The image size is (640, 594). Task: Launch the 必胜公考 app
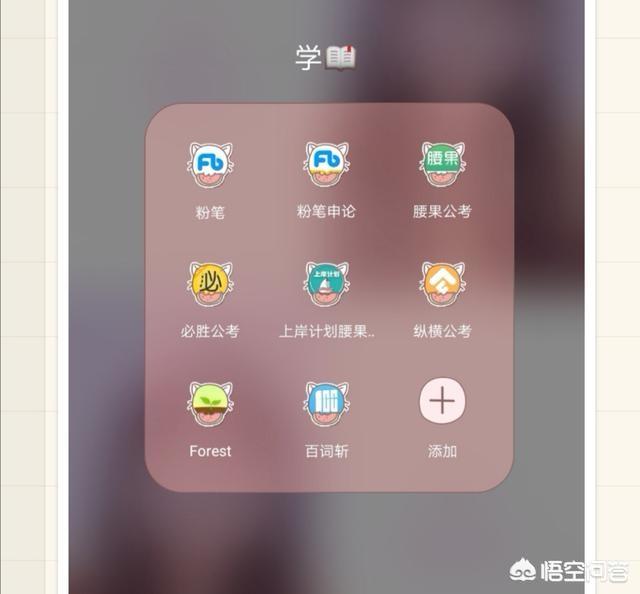point(210,285)
